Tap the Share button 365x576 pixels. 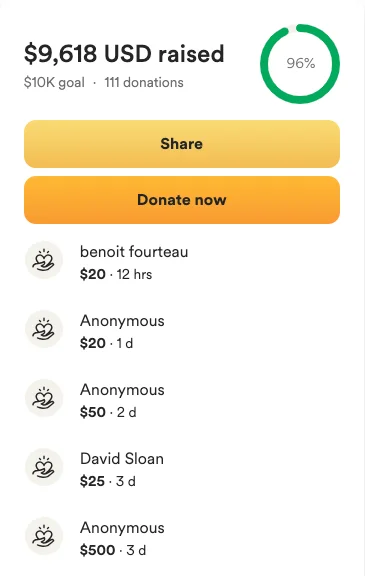182,144
